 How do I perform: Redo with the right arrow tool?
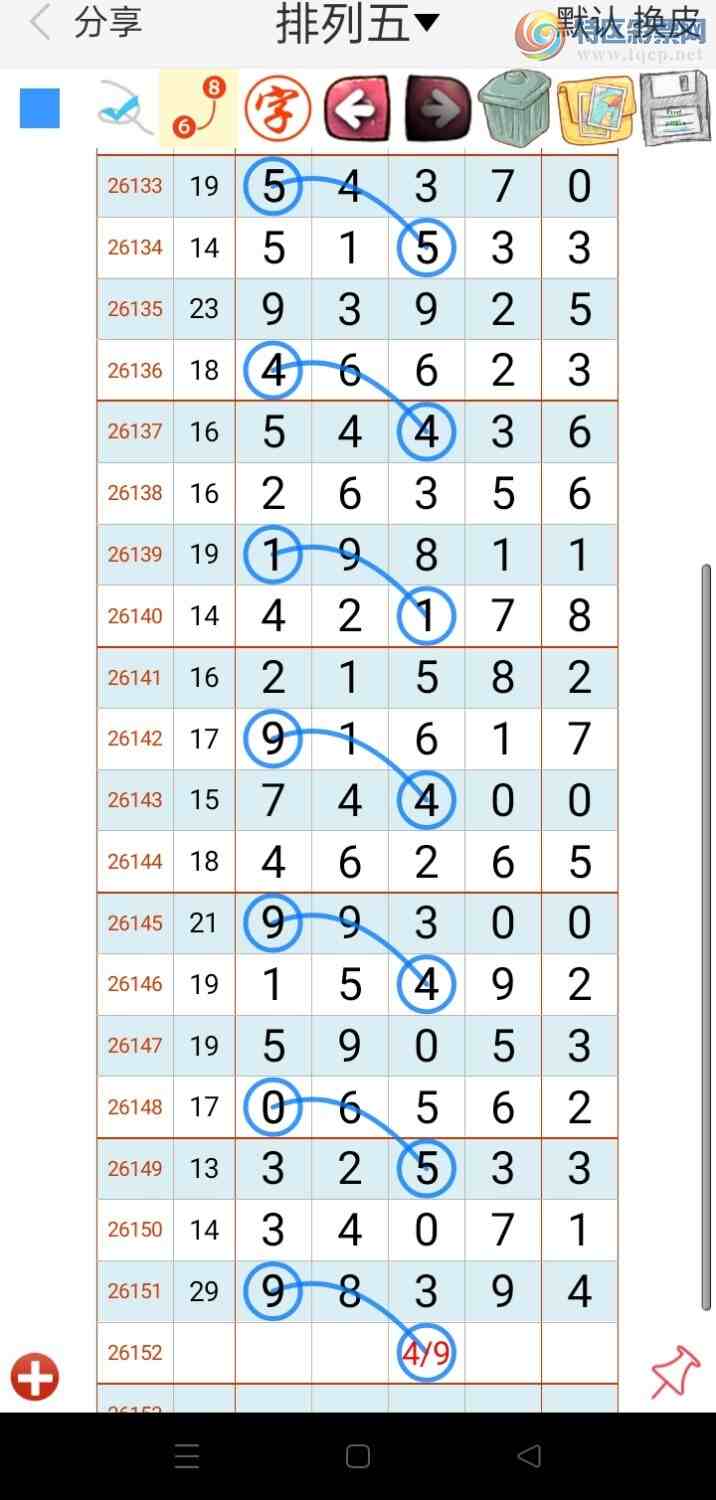click(x=437, y=108)
